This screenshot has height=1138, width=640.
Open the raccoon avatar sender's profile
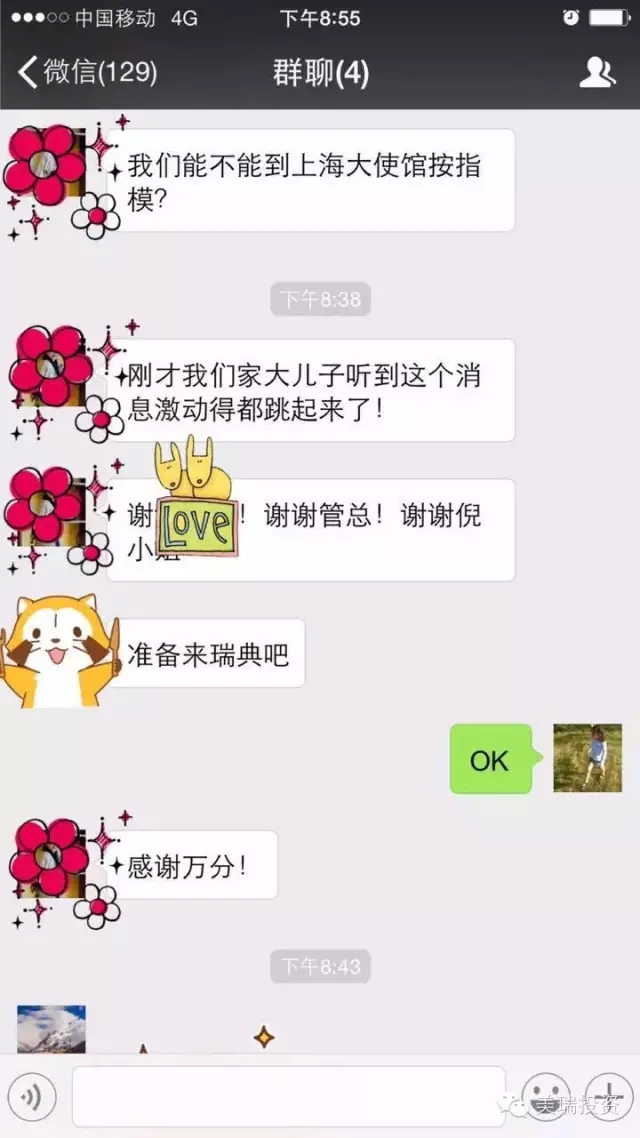point(48,653)
